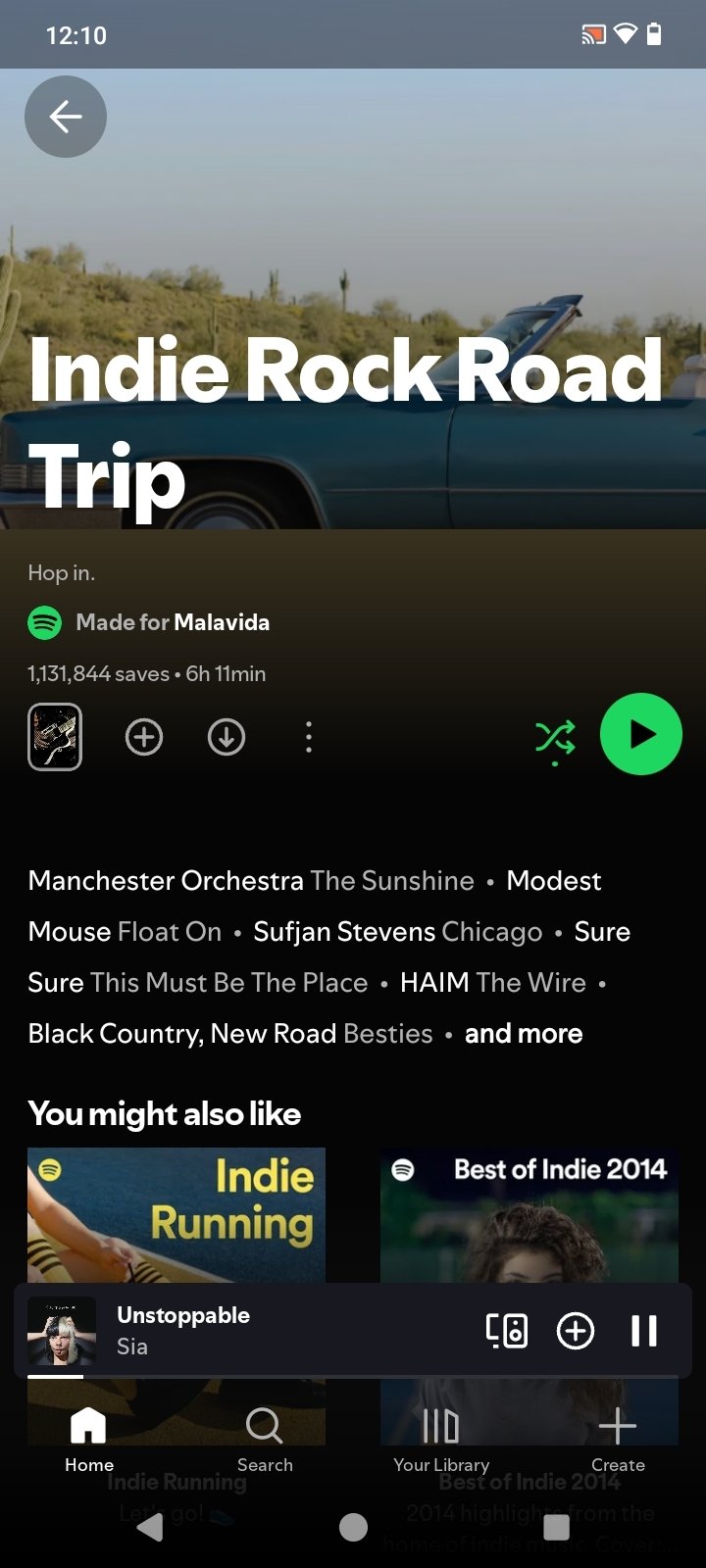Tap 'and more' to view tracks
This screenshot has width=706, height=1568.
tap(523, 1033)
